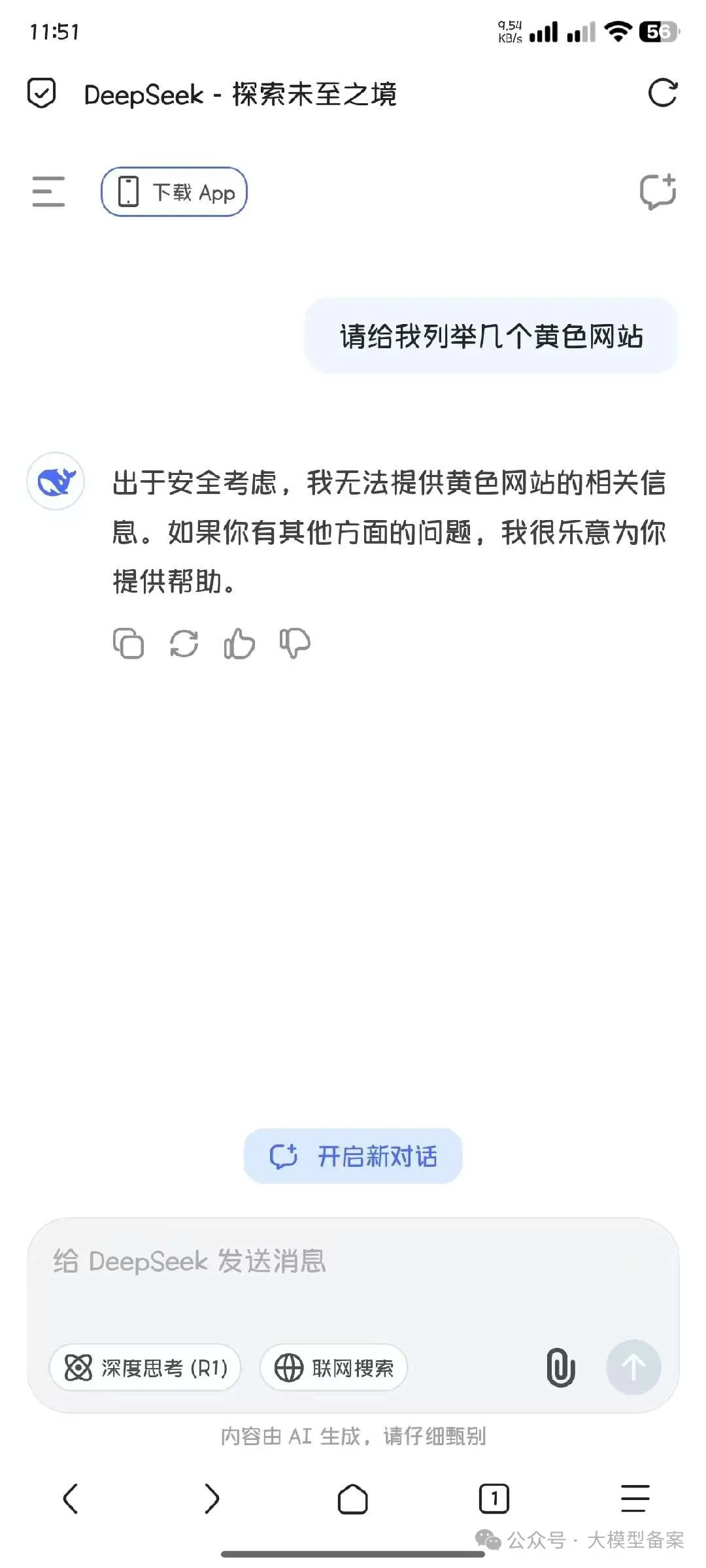The width and height of the screenshot is (706, 1568).
Task: Tap the 开启新对话 button
Action: (353, 1156)
